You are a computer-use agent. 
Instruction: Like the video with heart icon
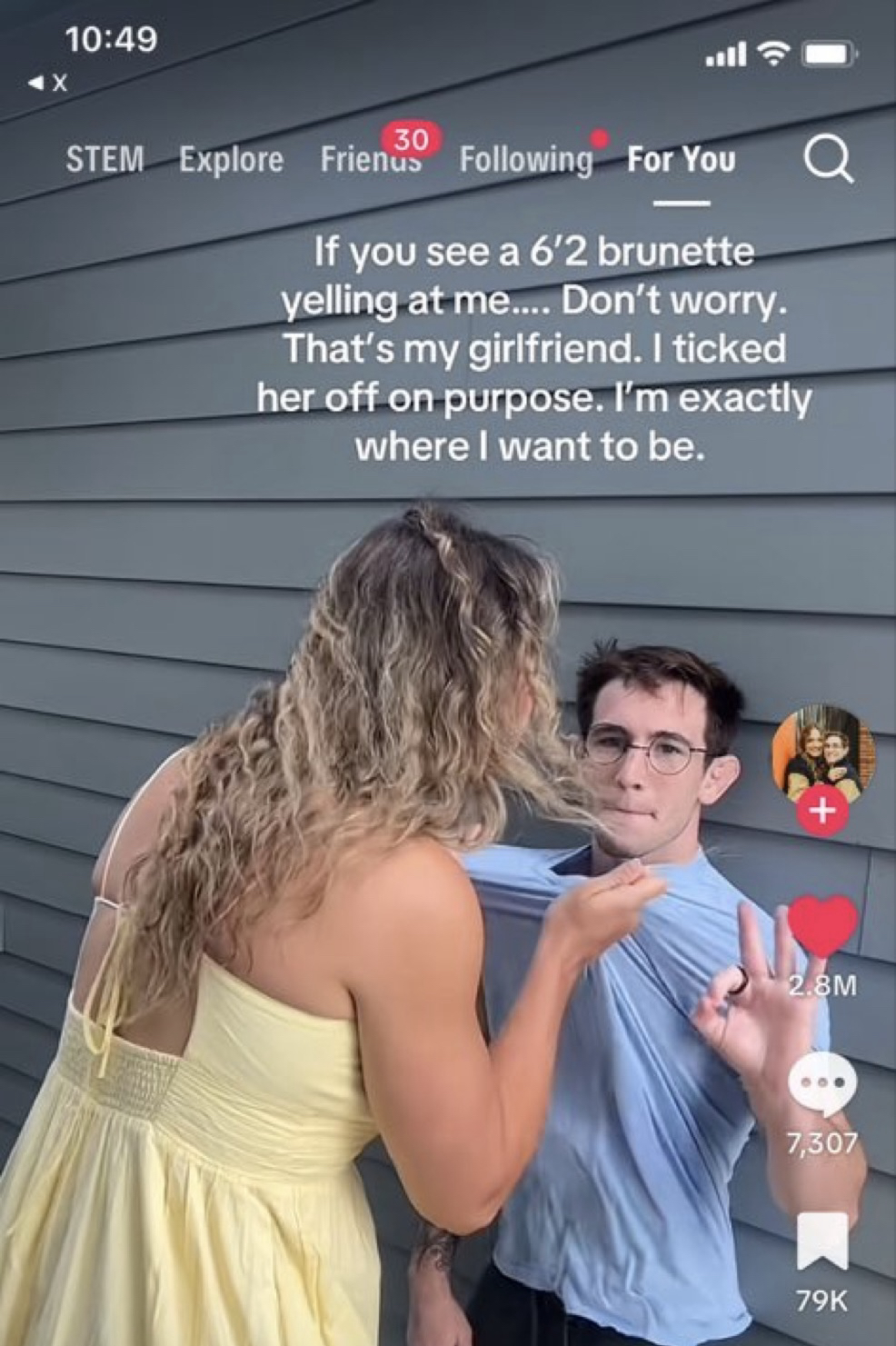822,925
